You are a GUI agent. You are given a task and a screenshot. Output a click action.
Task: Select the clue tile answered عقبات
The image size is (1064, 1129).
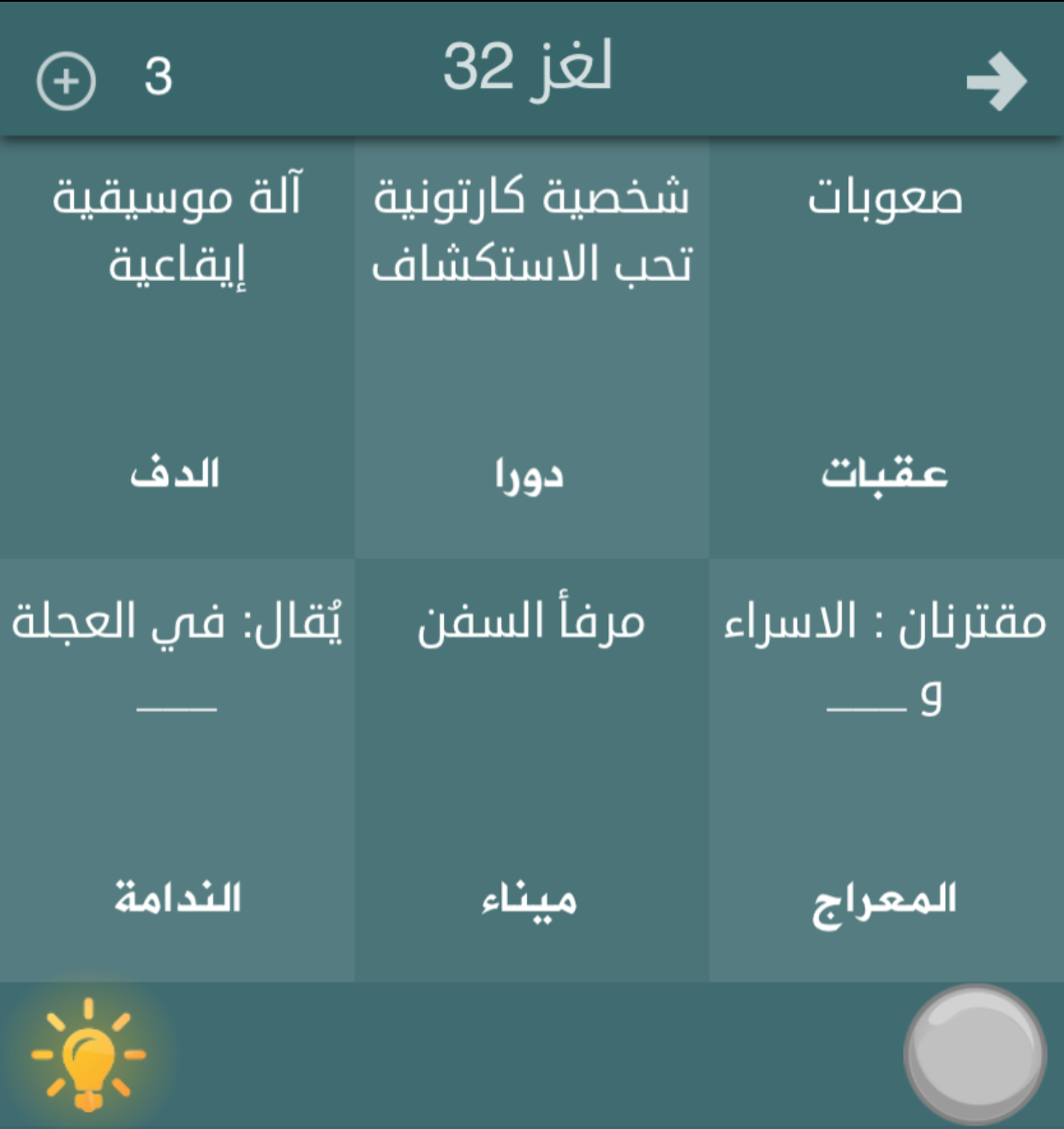coord(886,347)
